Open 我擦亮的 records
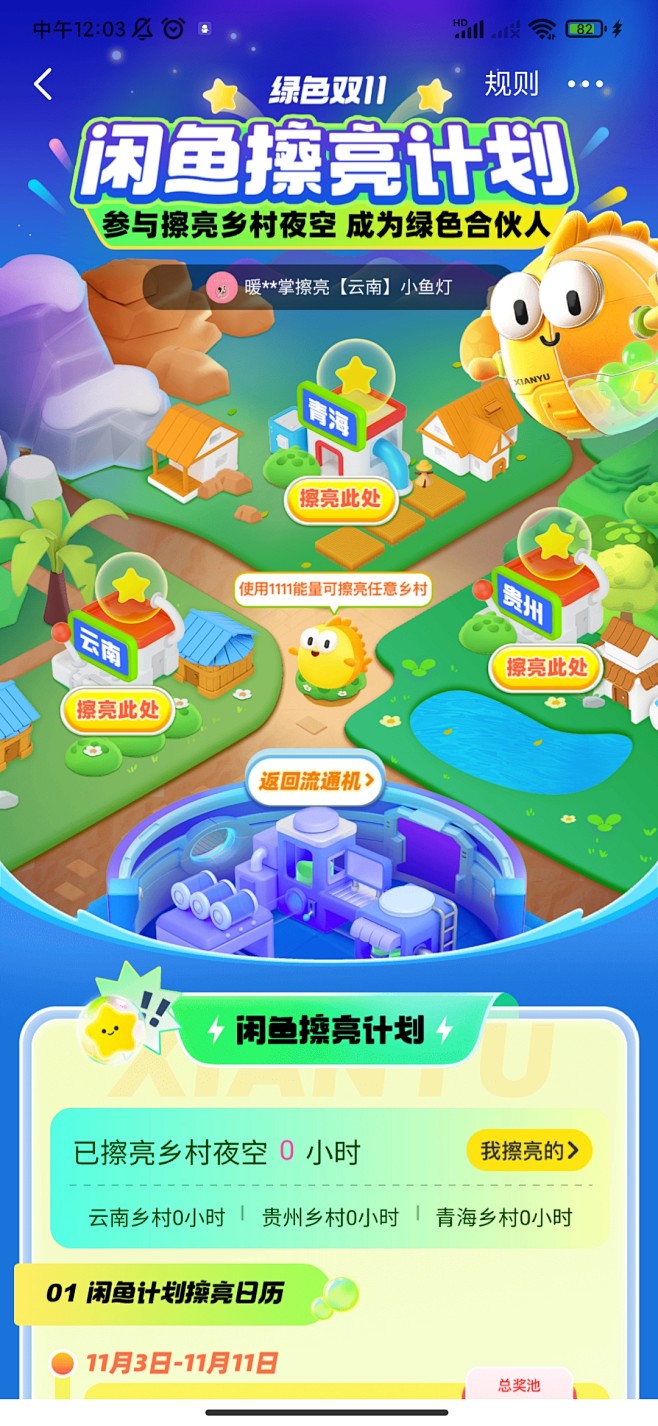 529,1151
